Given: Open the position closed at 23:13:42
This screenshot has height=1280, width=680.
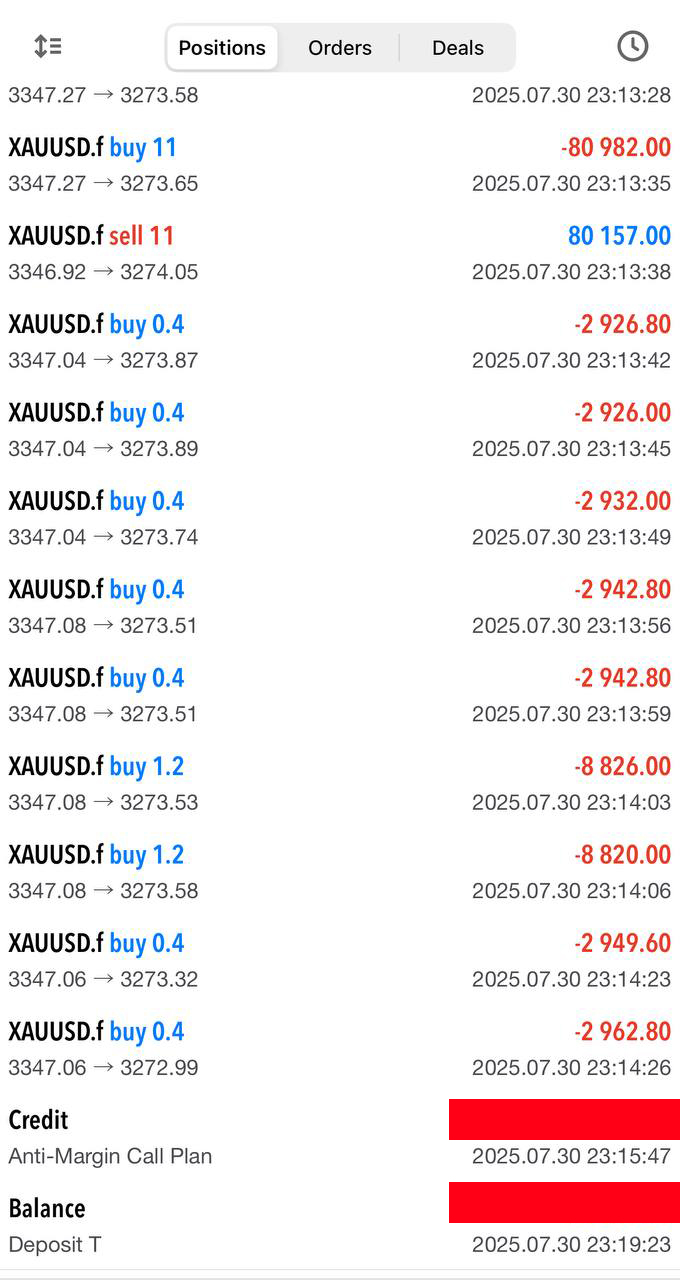Looking at the screenshot, I should click(x=340, y=341).
